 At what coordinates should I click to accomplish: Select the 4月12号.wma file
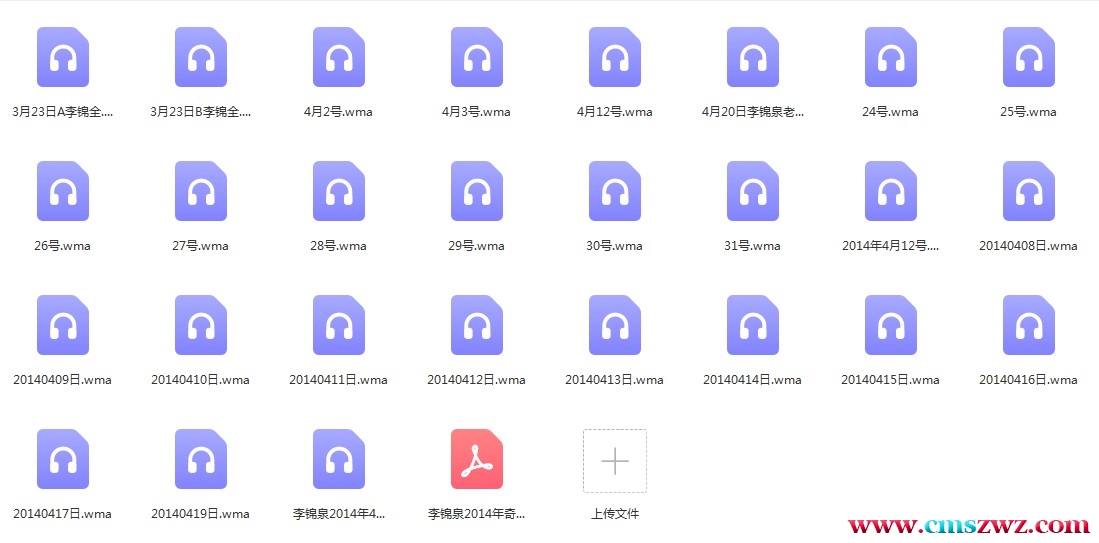(x=615, y=57)
